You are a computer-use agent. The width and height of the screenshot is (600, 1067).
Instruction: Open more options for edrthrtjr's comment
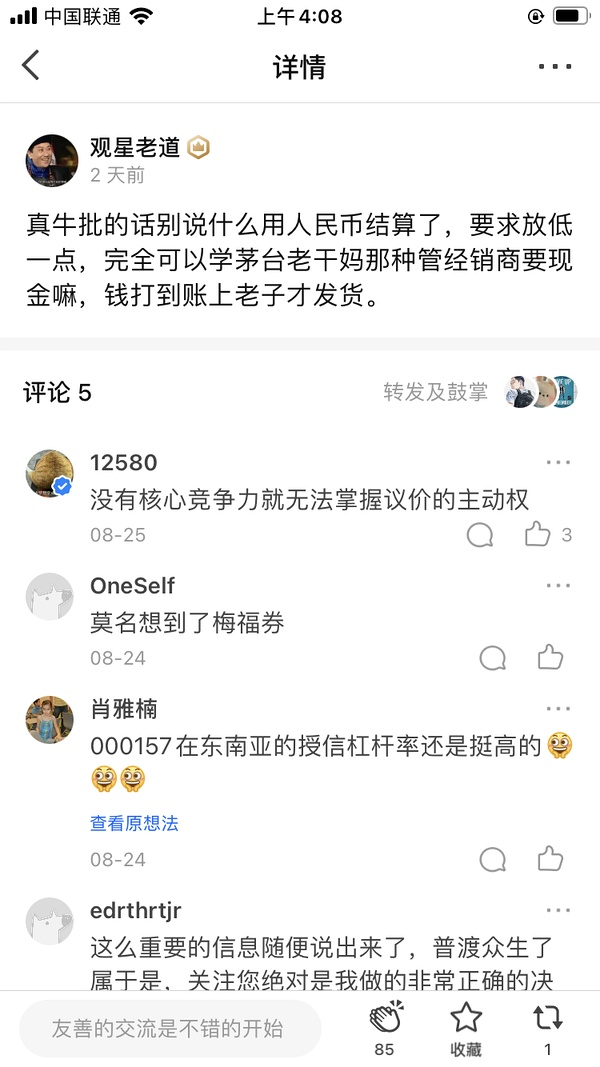pos(557,910)
